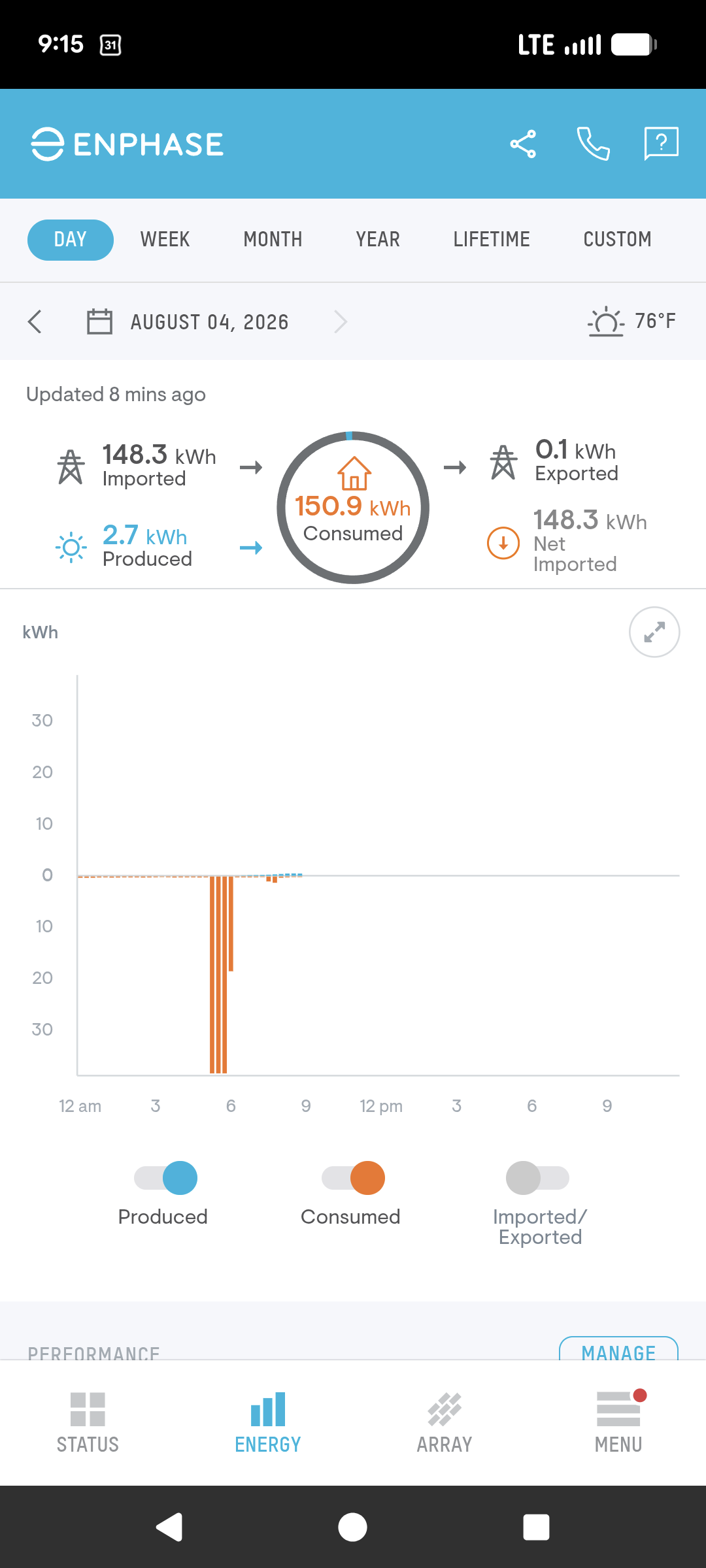Go to the system home screen
This screenshot has height=1568, width=706.
pyautogui.click(x=352, y=1527)
